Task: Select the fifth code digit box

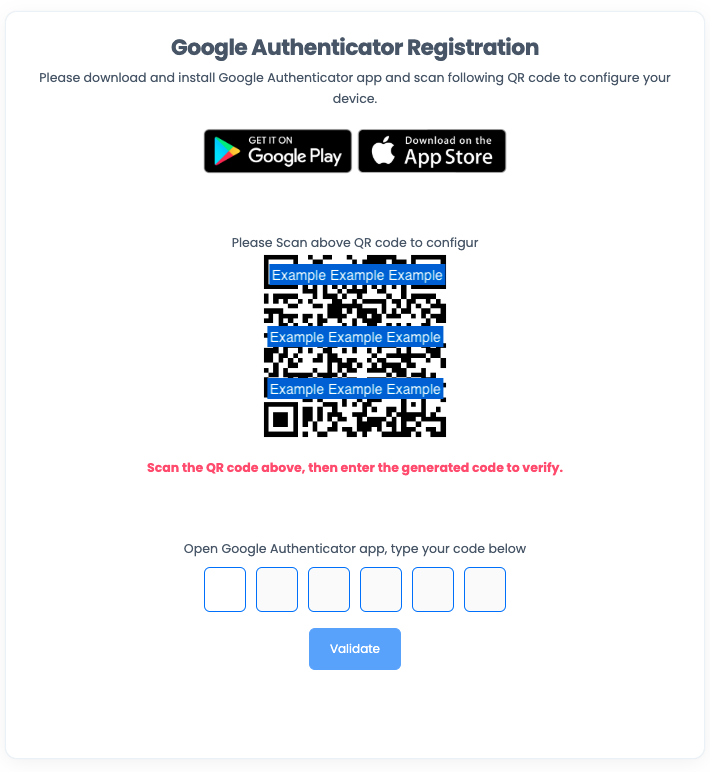Action: [x=433, y=589]
